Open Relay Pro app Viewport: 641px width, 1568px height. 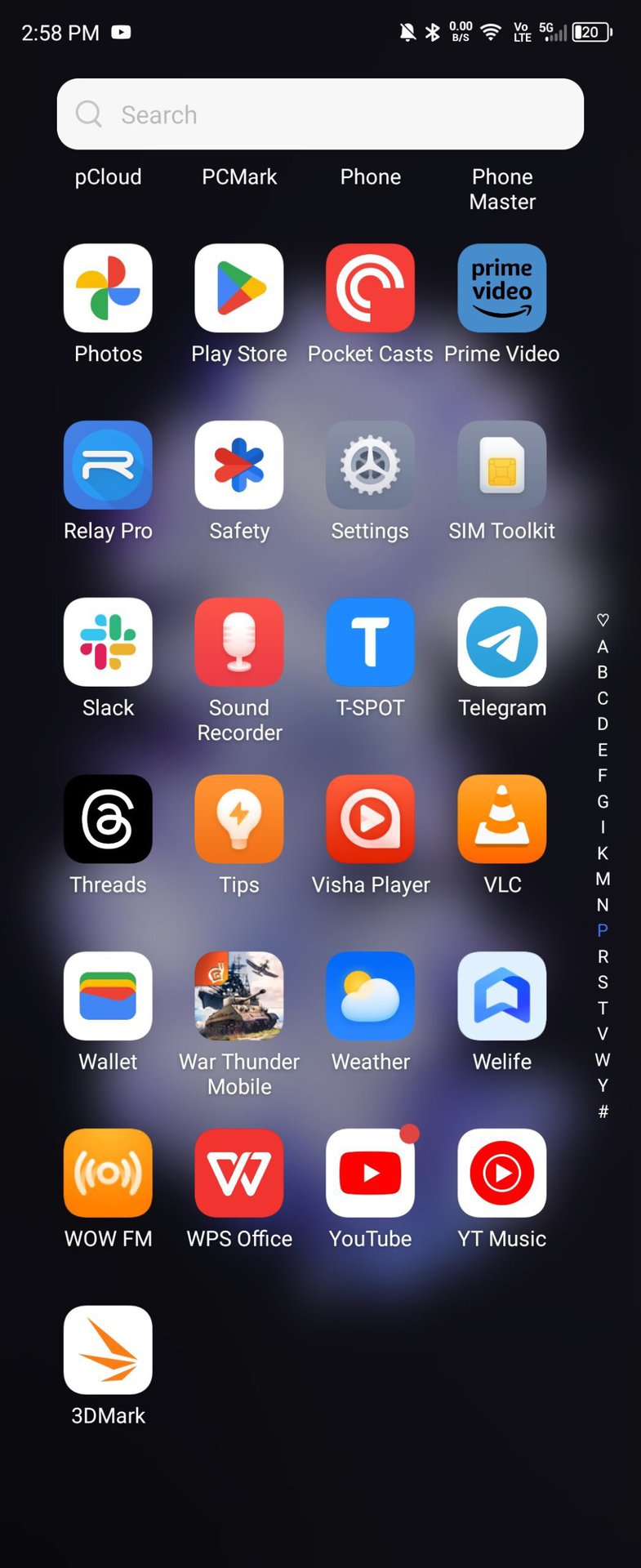(108, 465)
